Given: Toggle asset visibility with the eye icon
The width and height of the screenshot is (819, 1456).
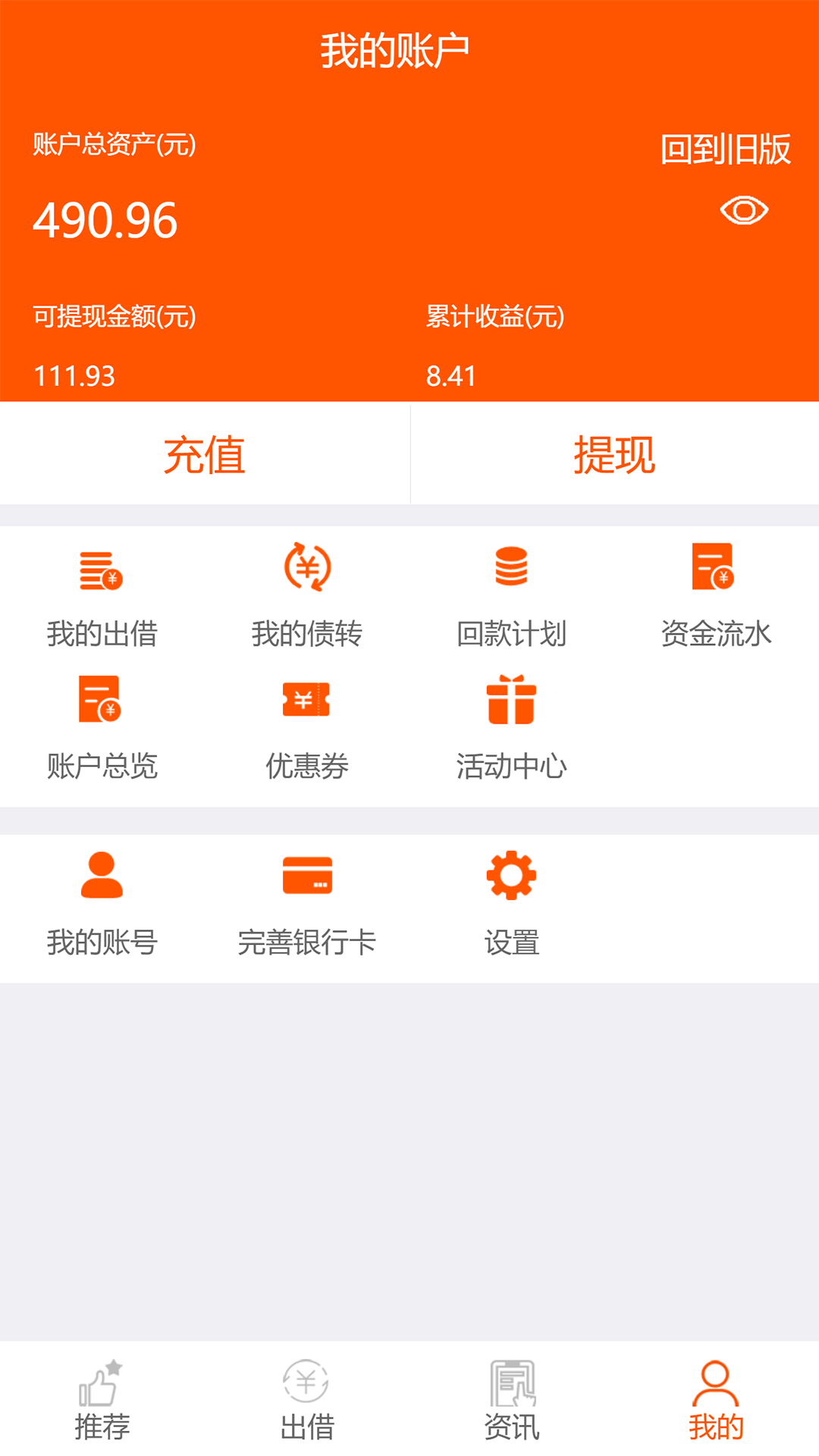Looking at the screenshot, I should [743, 210].
